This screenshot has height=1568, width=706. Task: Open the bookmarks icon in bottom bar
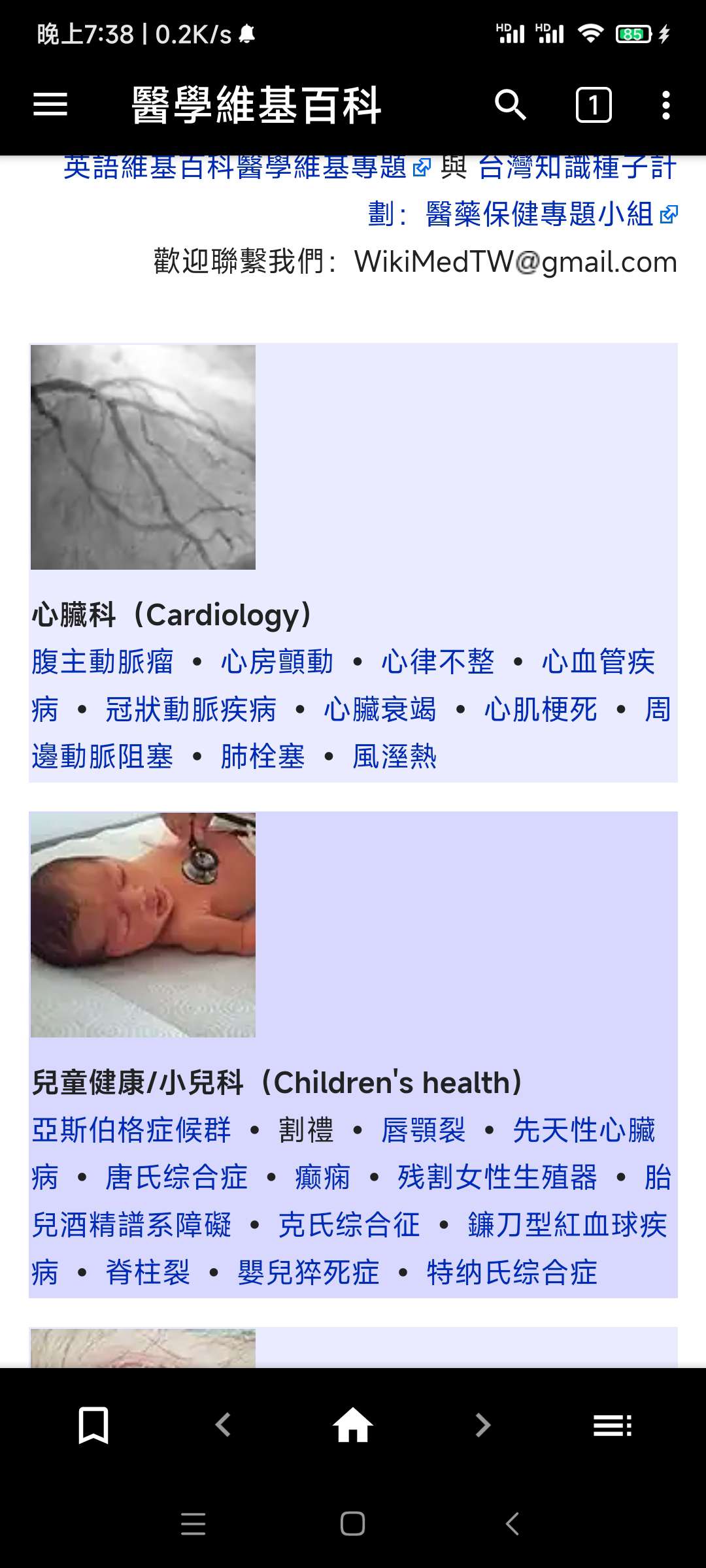click(93, 1425)
